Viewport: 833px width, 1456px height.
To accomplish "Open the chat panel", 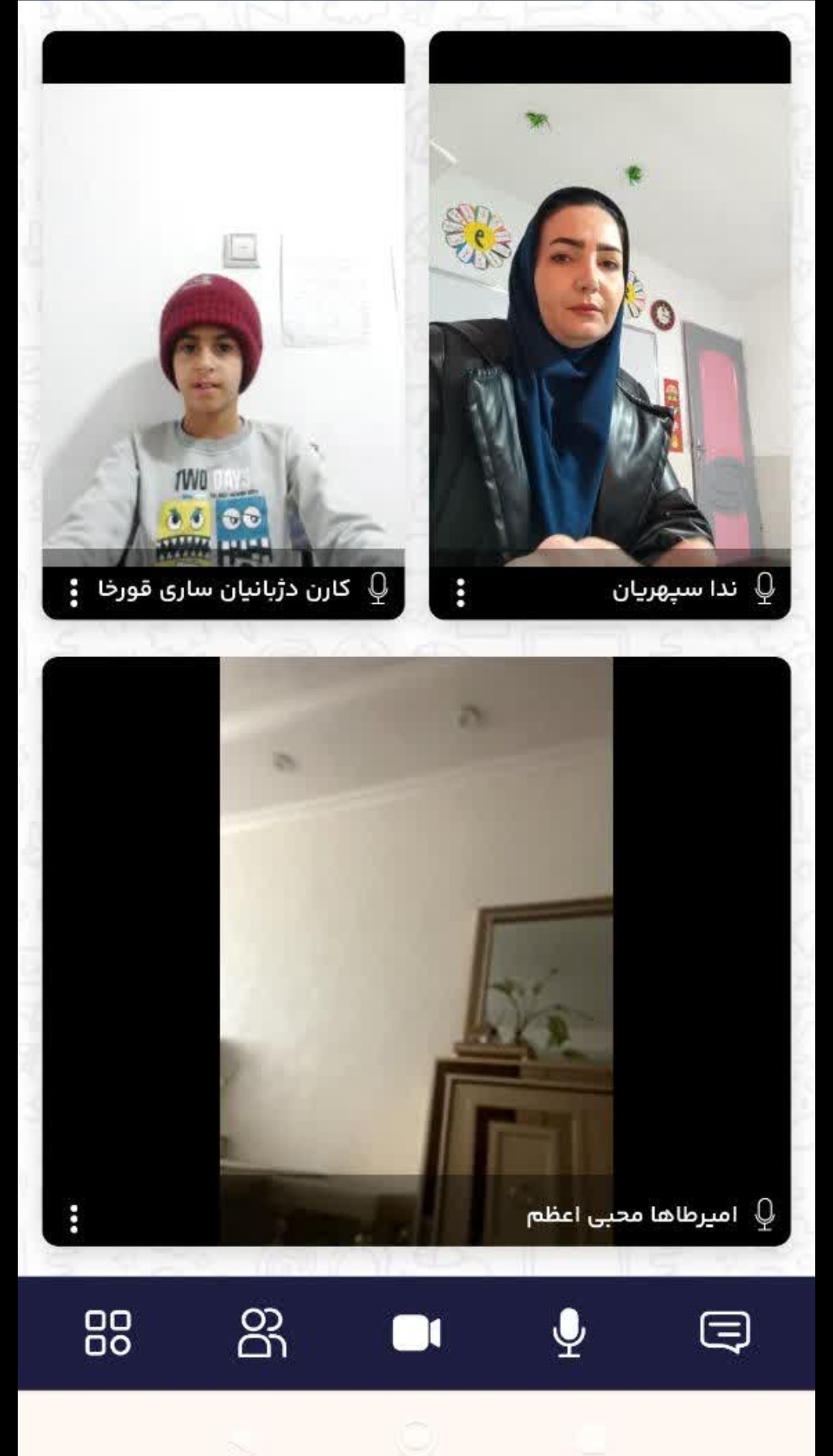I will pyautogui.click(x=724, y=1332).
